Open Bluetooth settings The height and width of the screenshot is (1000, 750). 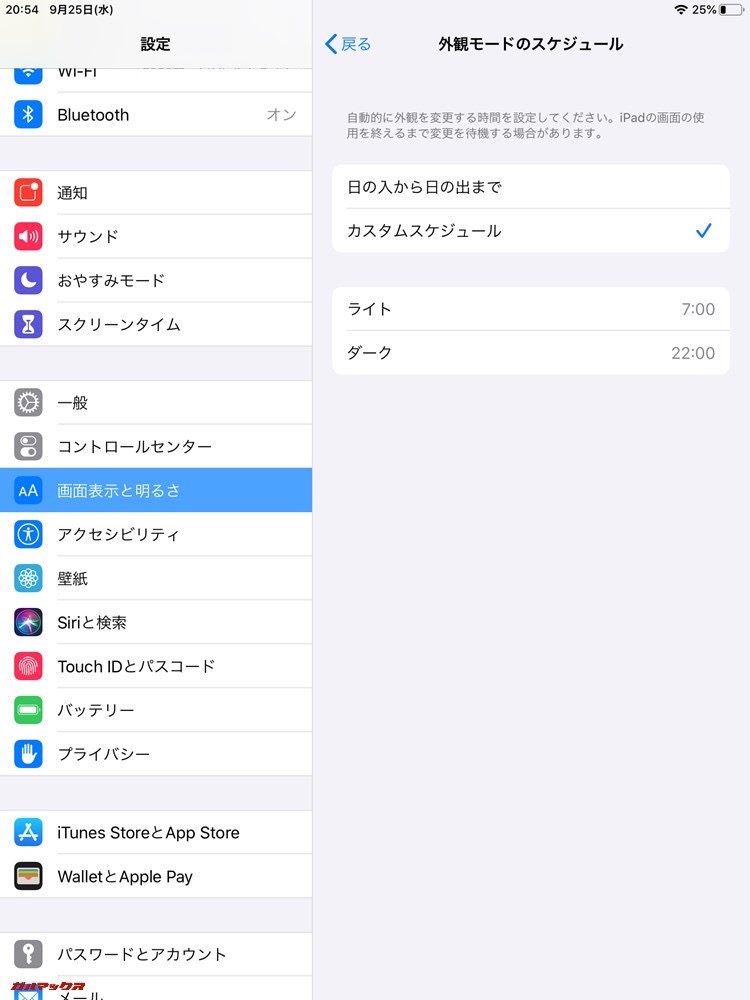[155, 115]
